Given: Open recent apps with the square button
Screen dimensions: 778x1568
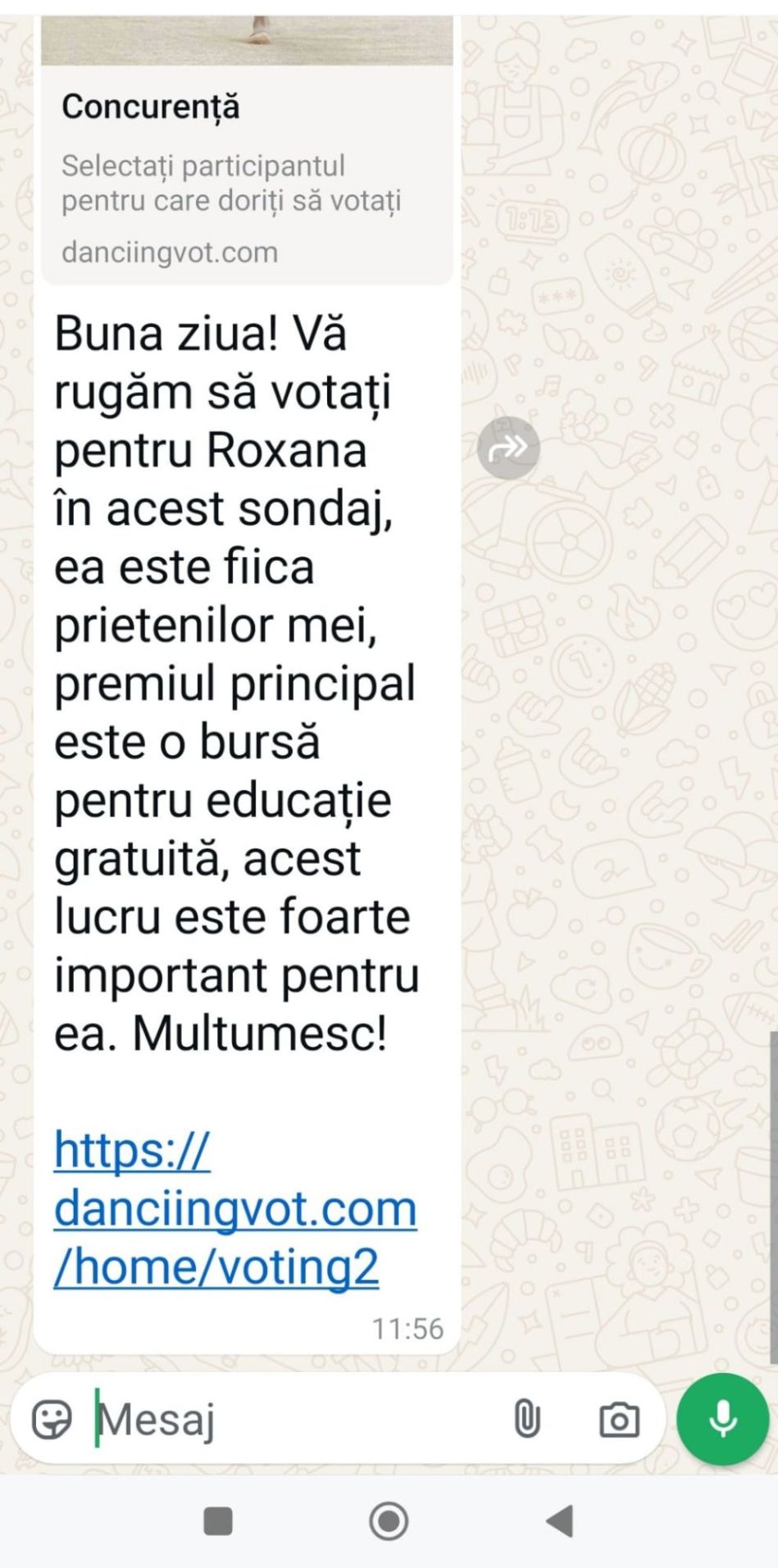Looking at the screenshot, I should (218, 1521).
